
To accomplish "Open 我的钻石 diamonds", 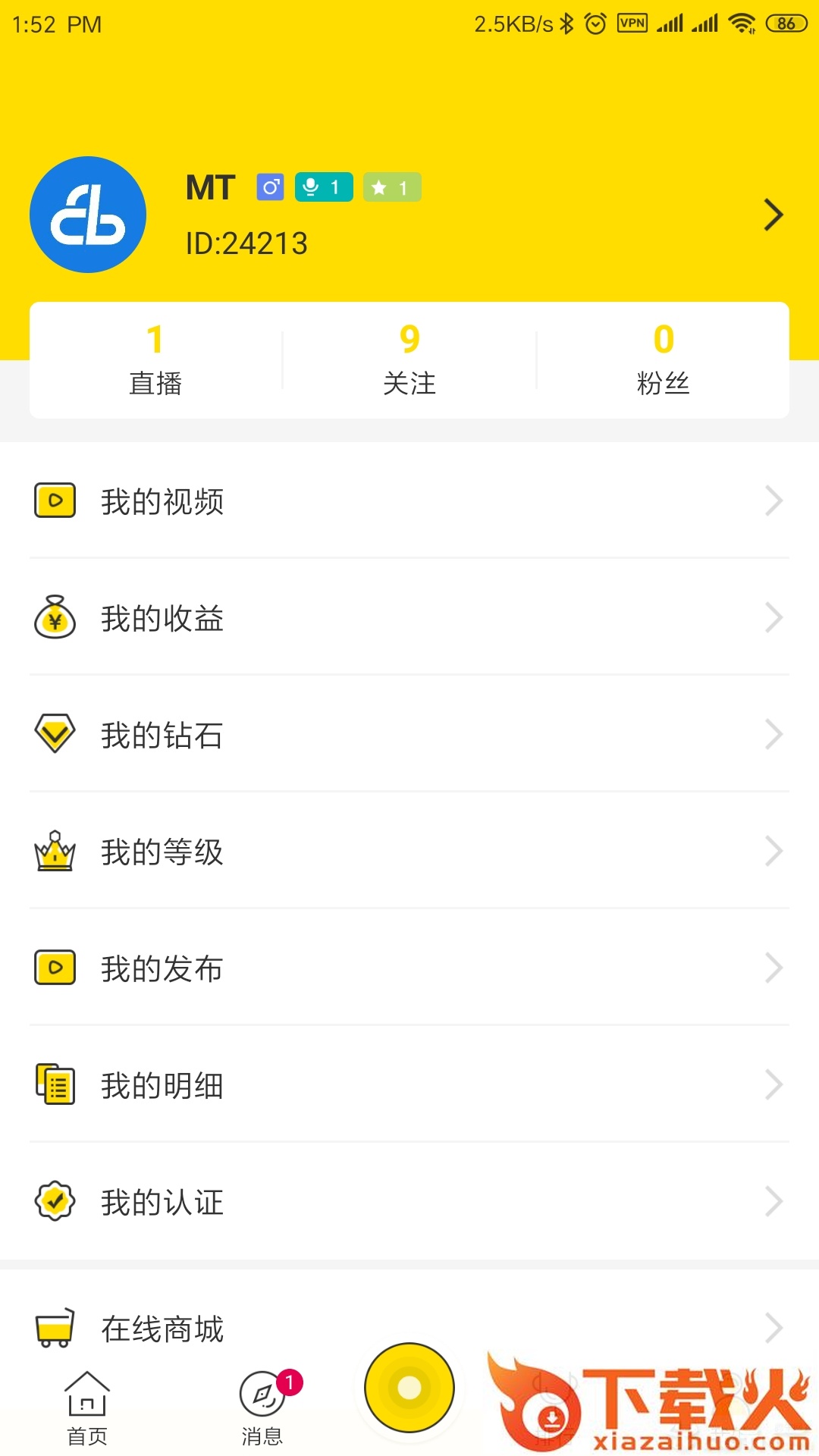I will pos(409,735).
